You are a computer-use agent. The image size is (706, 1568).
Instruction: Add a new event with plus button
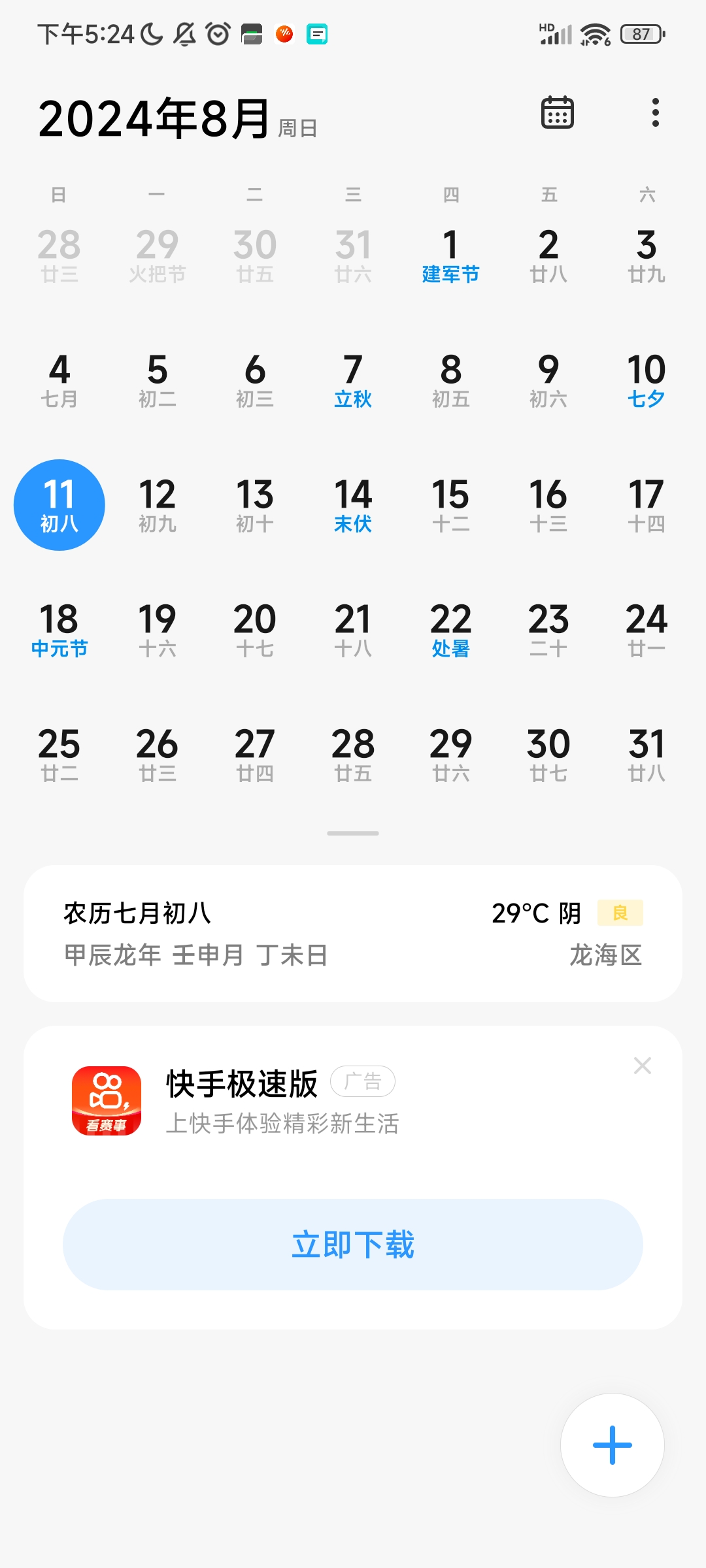[x=612, y=1445]
